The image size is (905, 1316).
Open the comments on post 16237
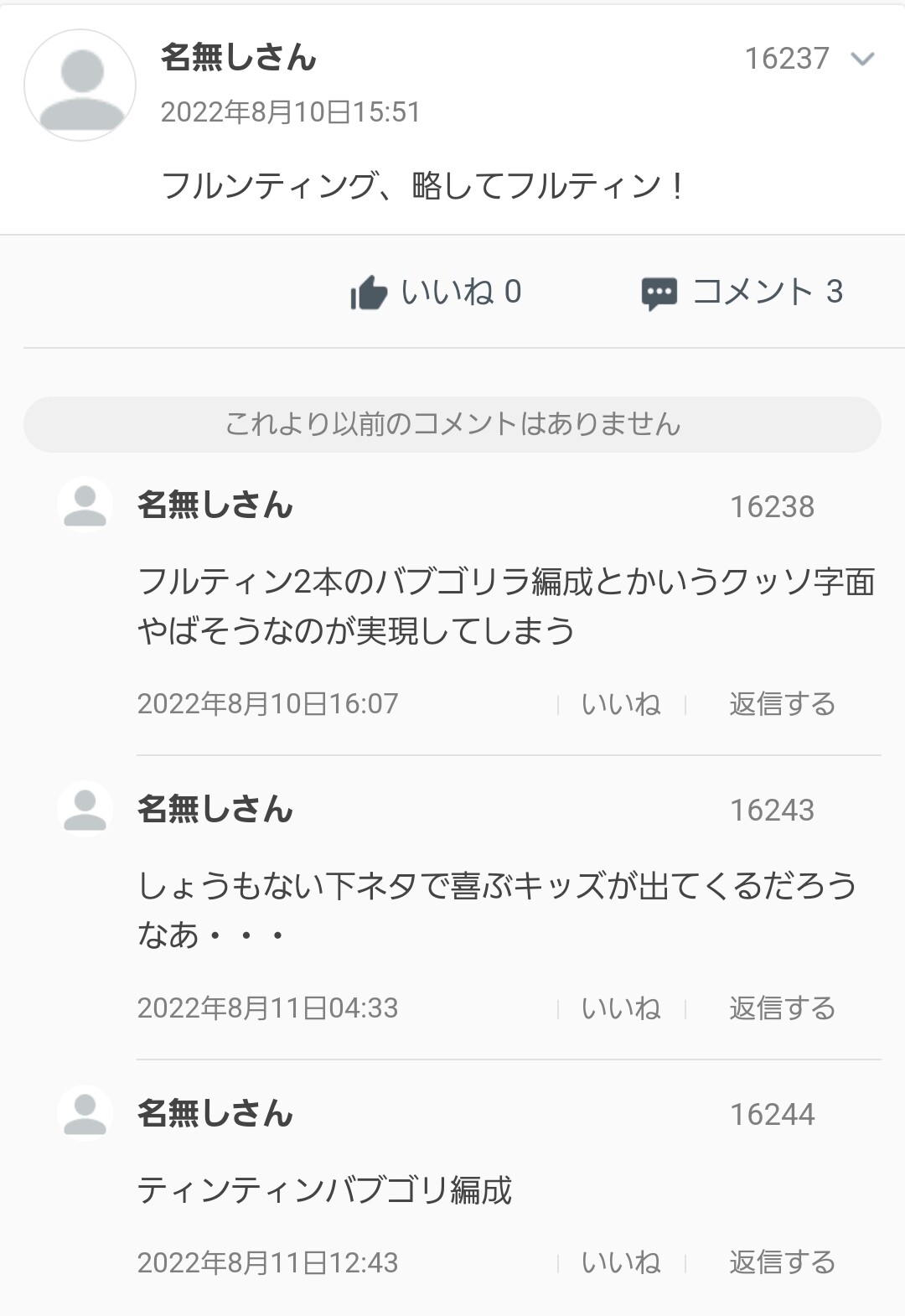pyautogui.click(x=742, y=293)
